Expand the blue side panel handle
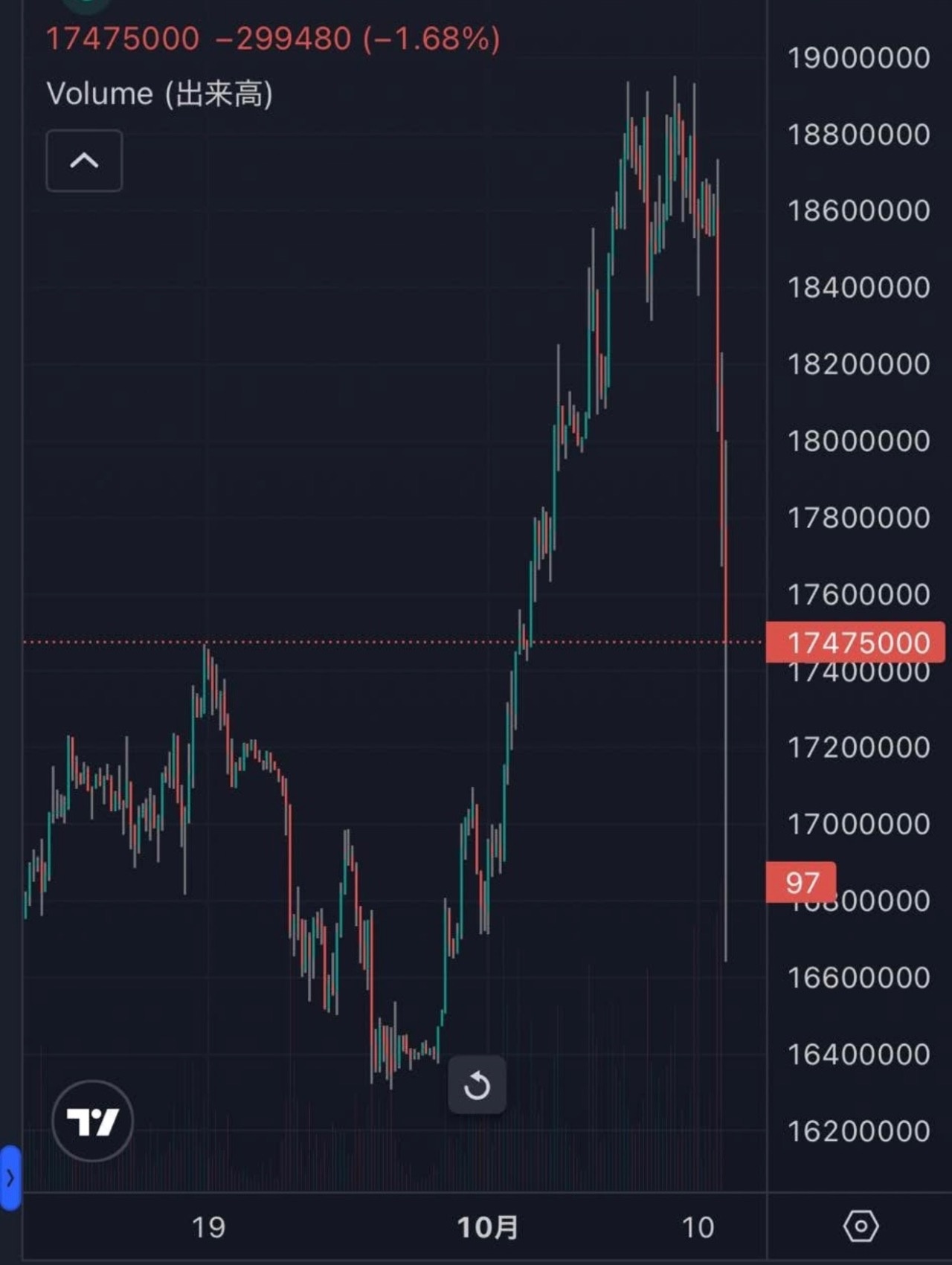The width and height of the screenshot is (952, 1265). [x=10, y=1178]
